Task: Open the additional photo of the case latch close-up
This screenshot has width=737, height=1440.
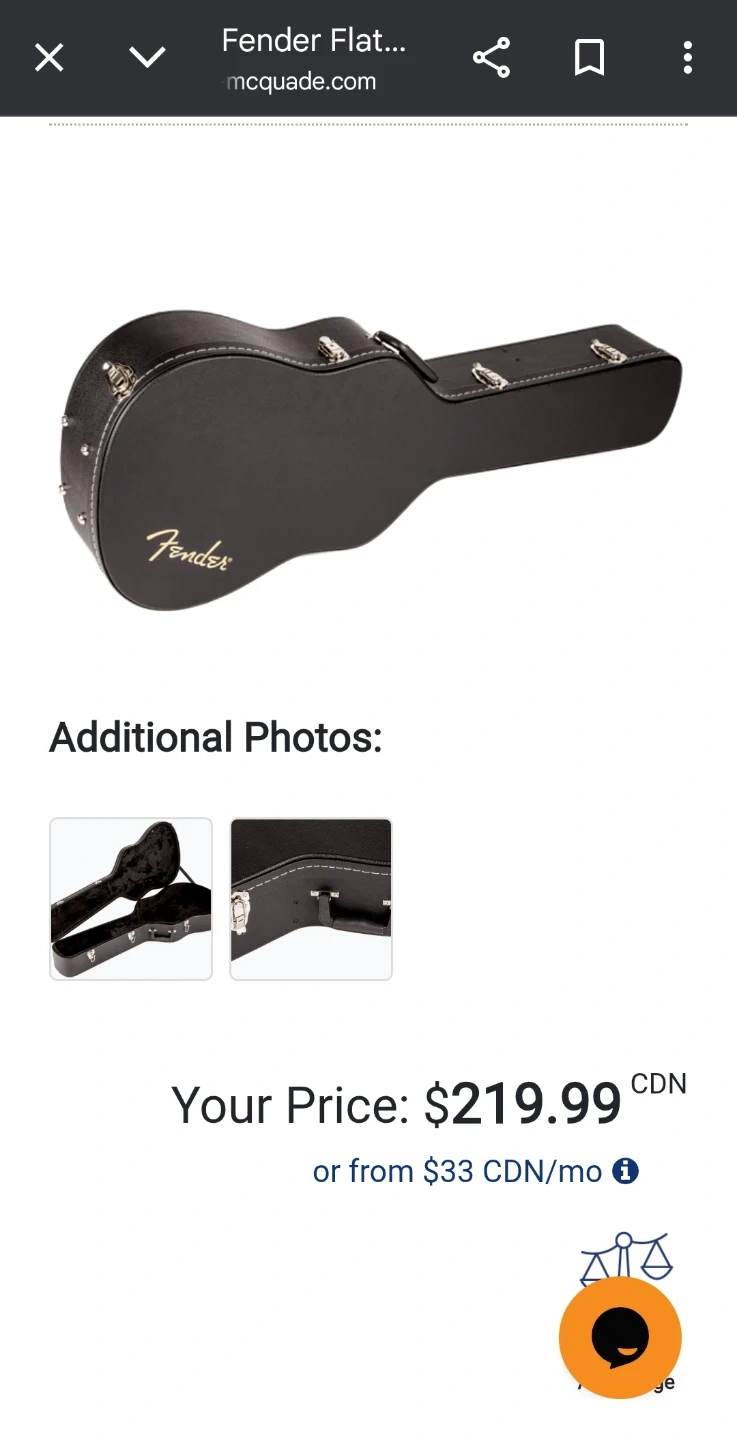Action: point(311,899)
